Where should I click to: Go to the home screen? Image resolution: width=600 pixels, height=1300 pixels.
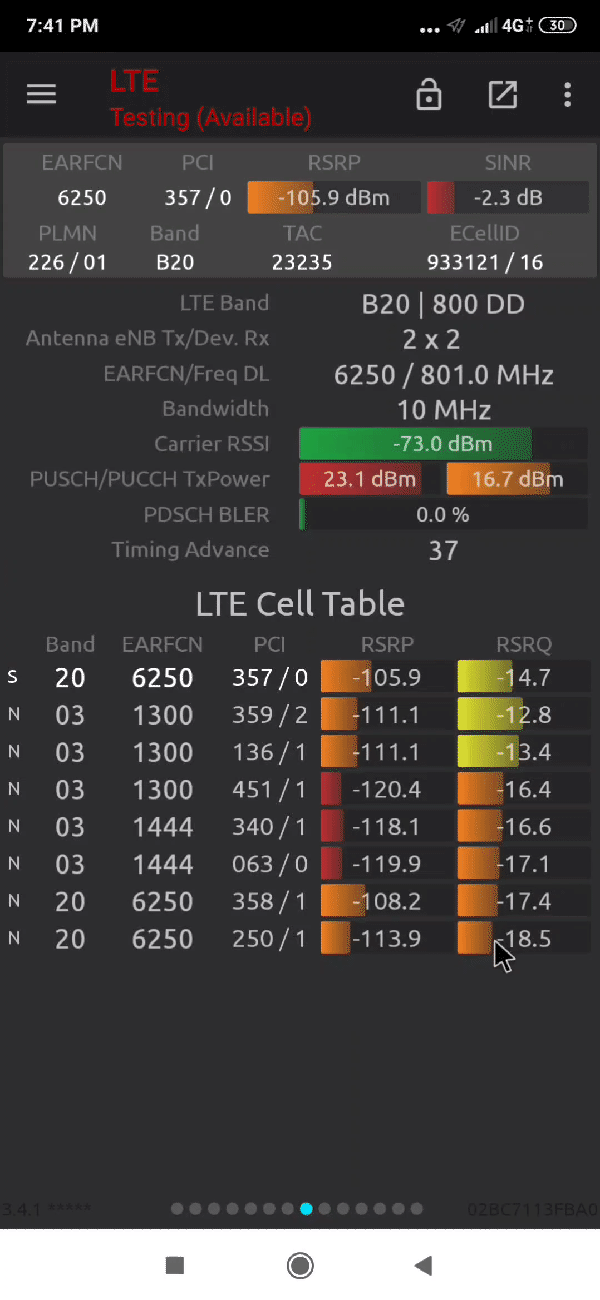pyautogui.click(x=300, y=1266)
